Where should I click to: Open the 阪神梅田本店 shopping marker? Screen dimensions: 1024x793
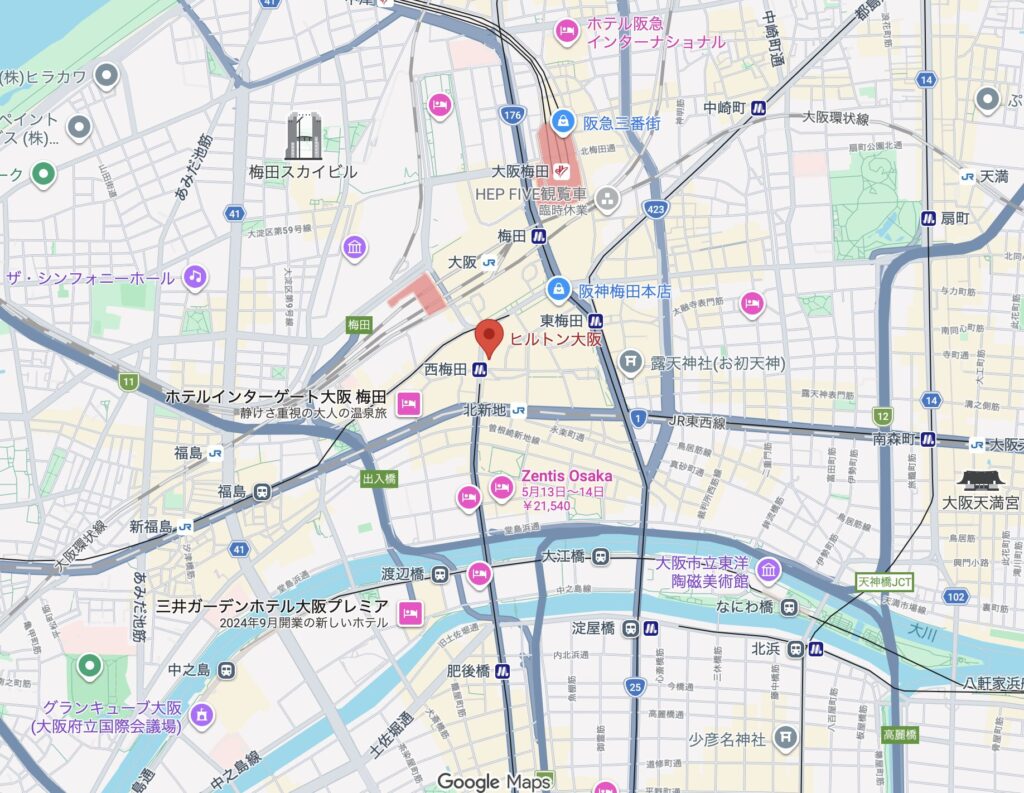(x=557, y=290)
